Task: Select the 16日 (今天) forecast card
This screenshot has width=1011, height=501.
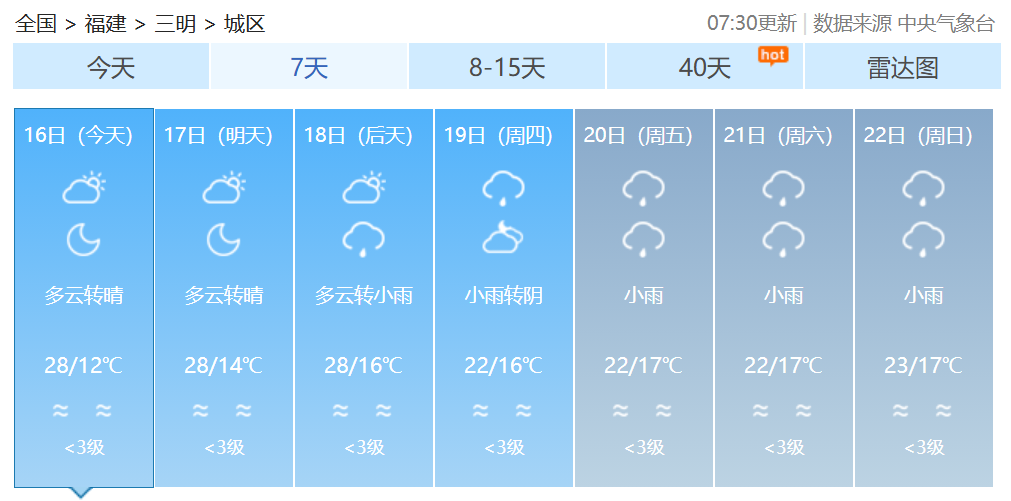Action: tap(83, 297)
